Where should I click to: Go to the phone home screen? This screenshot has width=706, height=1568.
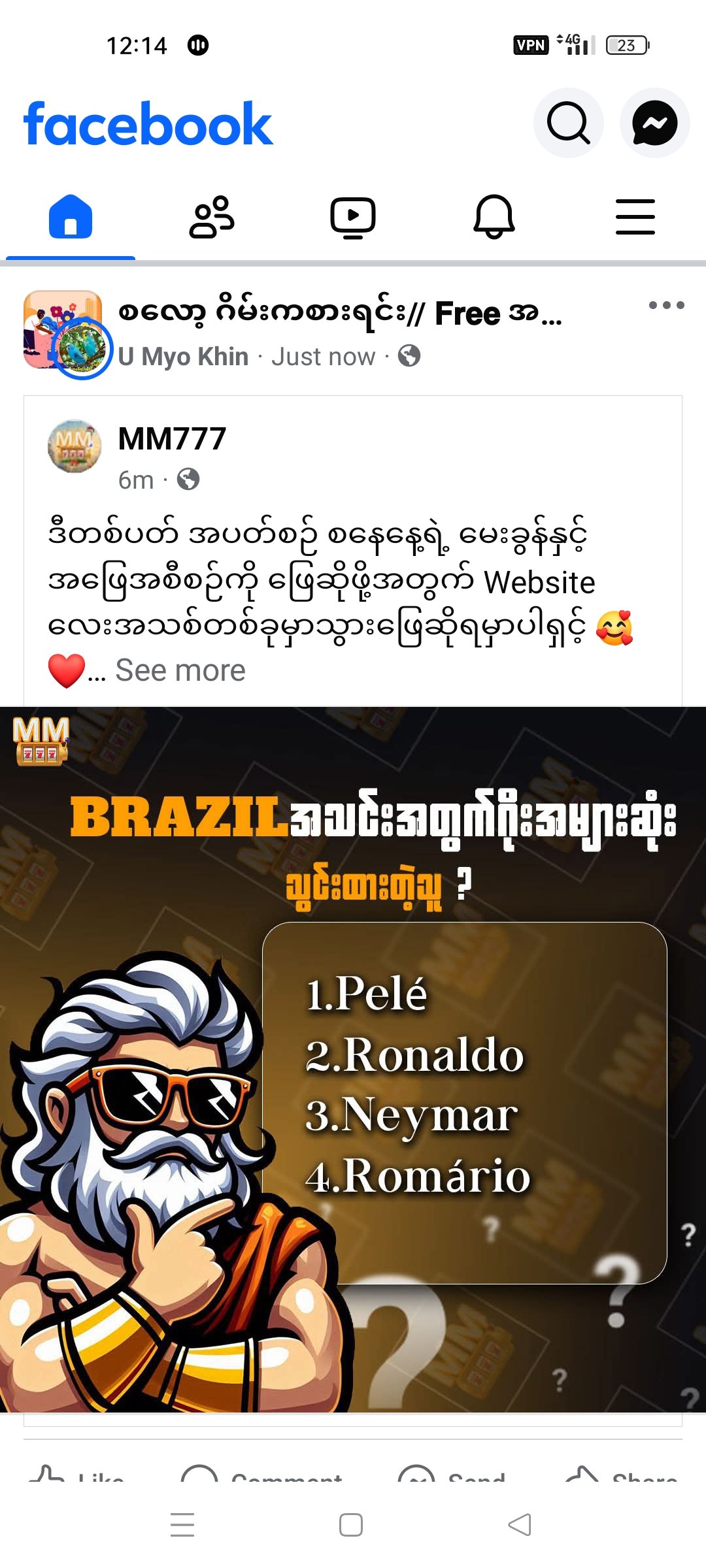click(x=351, y=1525)
